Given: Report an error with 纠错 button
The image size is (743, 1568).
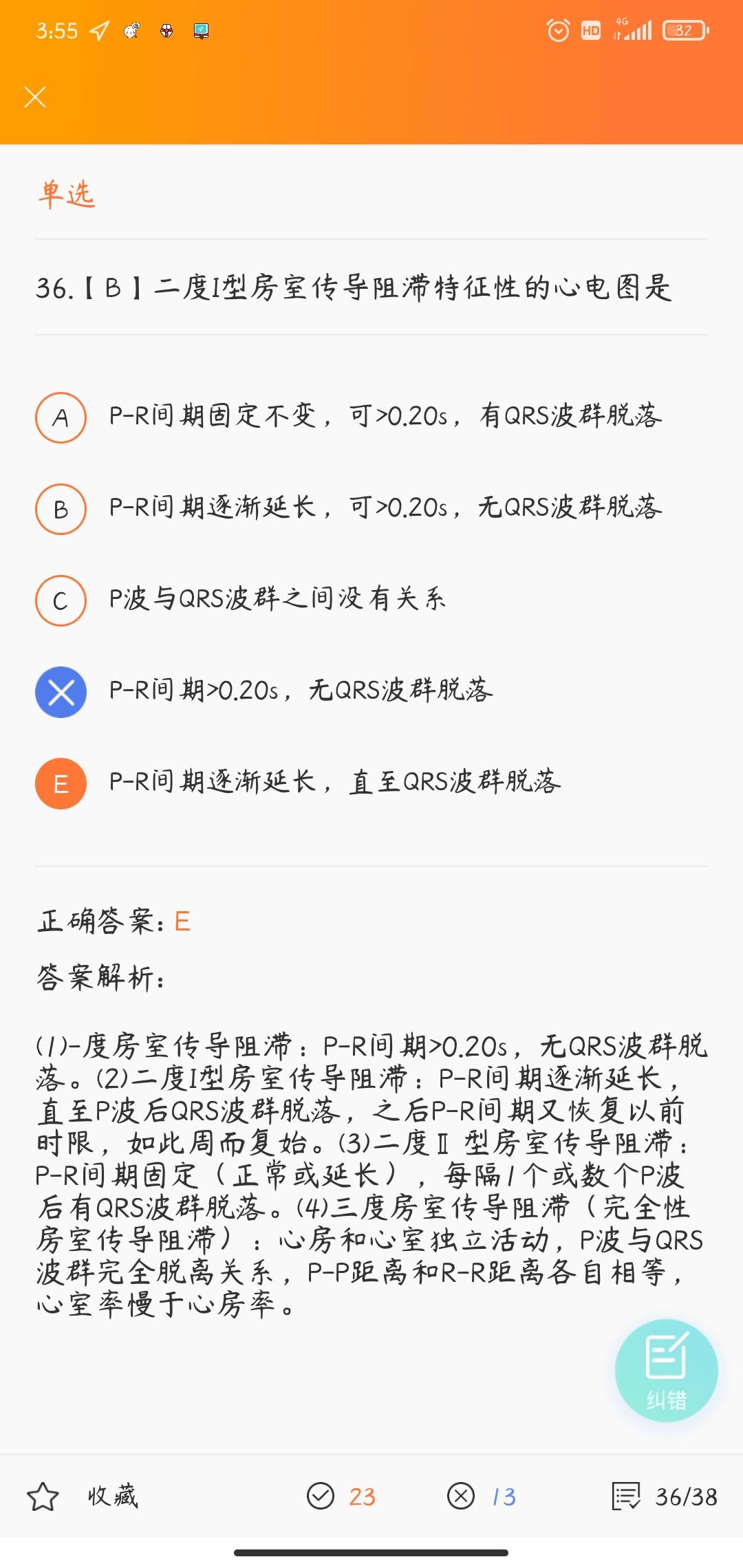Looking at the screenshot, I should [666, 1370].
